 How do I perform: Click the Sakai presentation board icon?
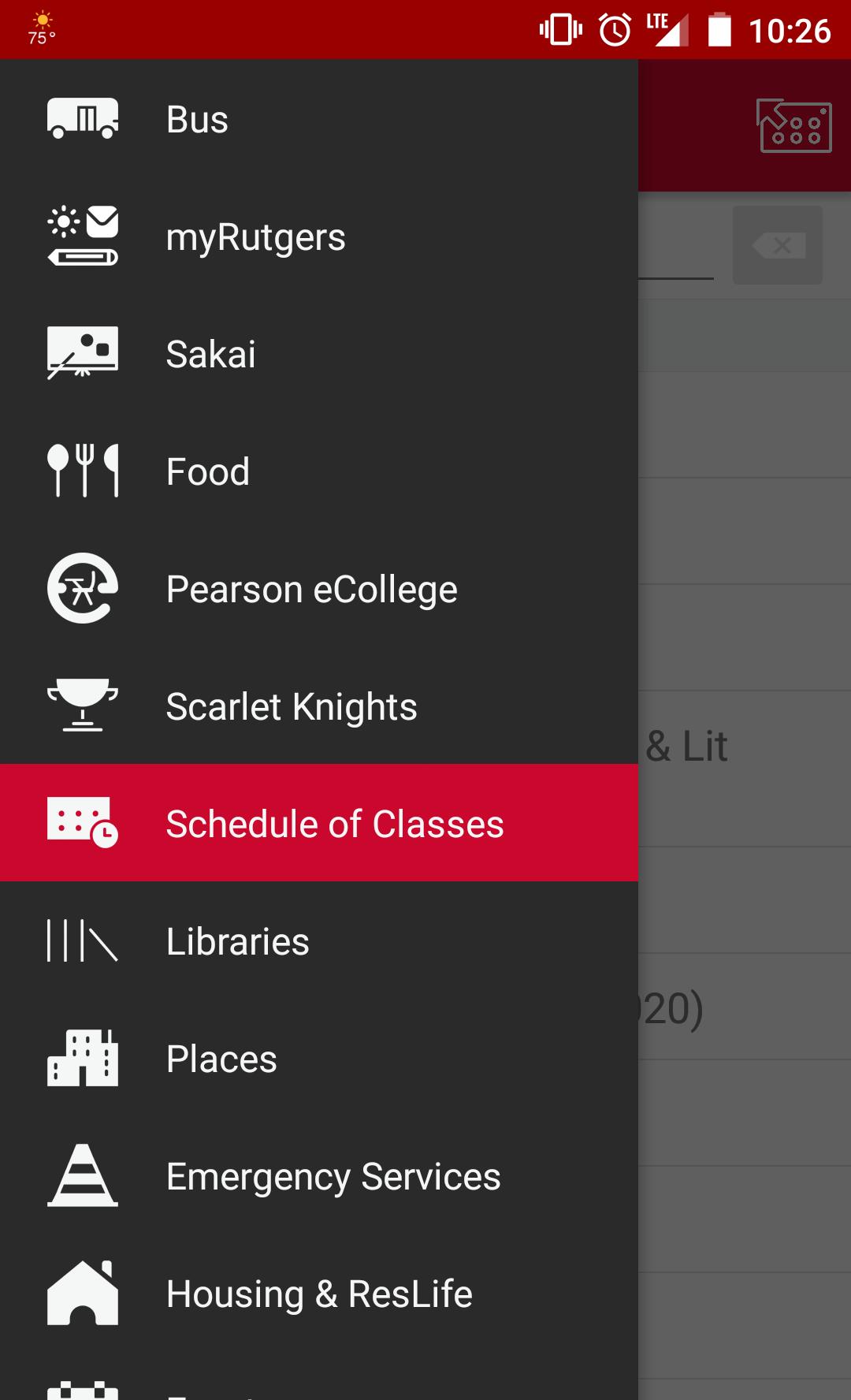83,353
